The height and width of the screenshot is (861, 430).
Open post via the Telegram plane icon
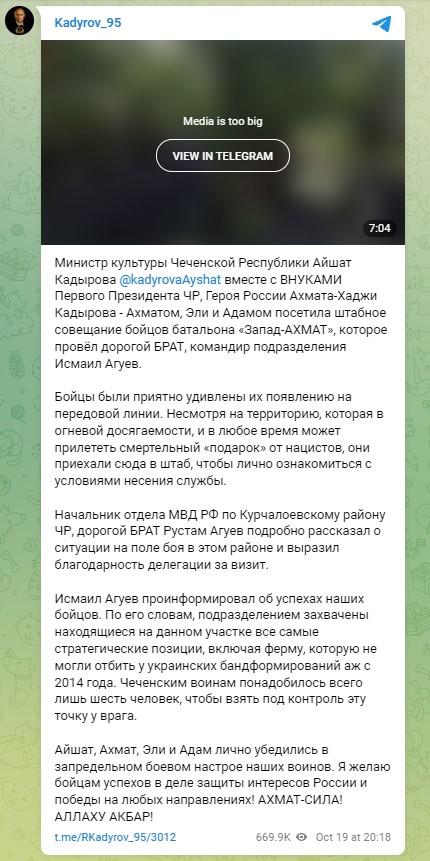point(381,23)
